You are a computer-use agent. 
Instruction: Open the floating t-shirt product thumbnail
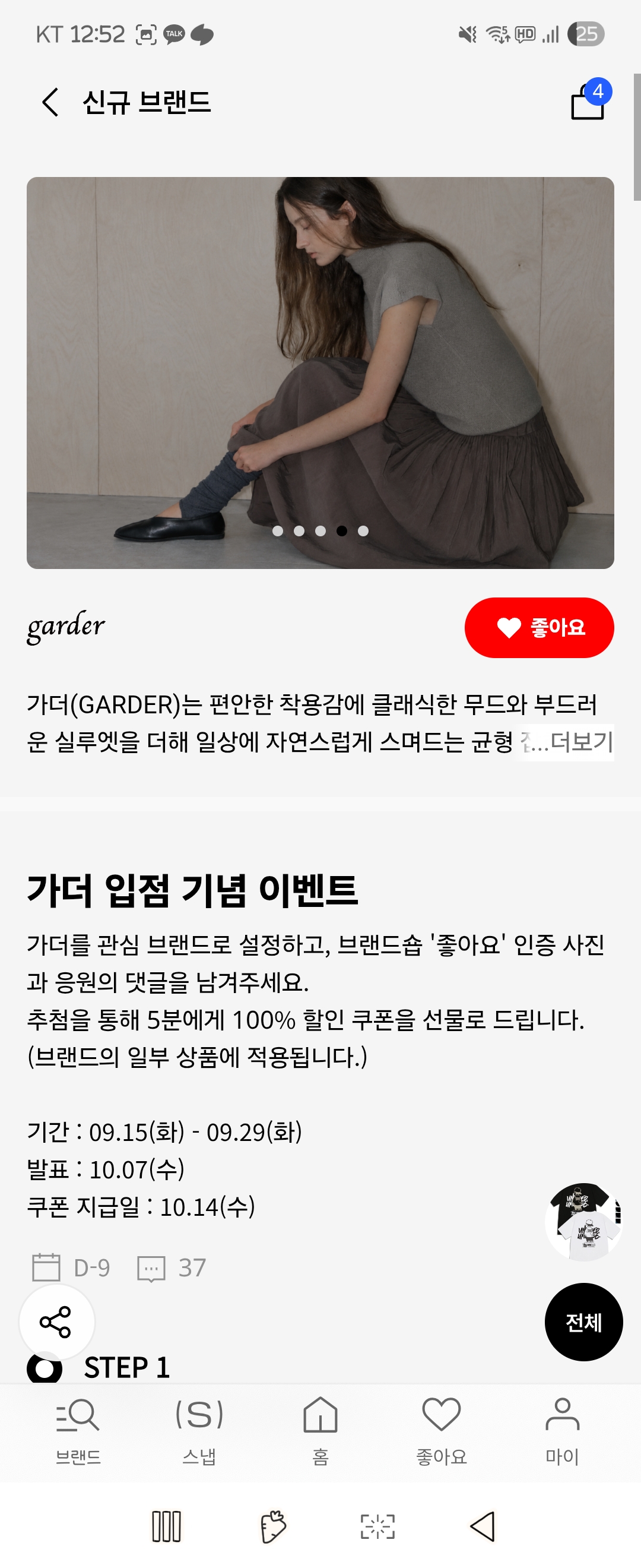tap(583, 1222)
